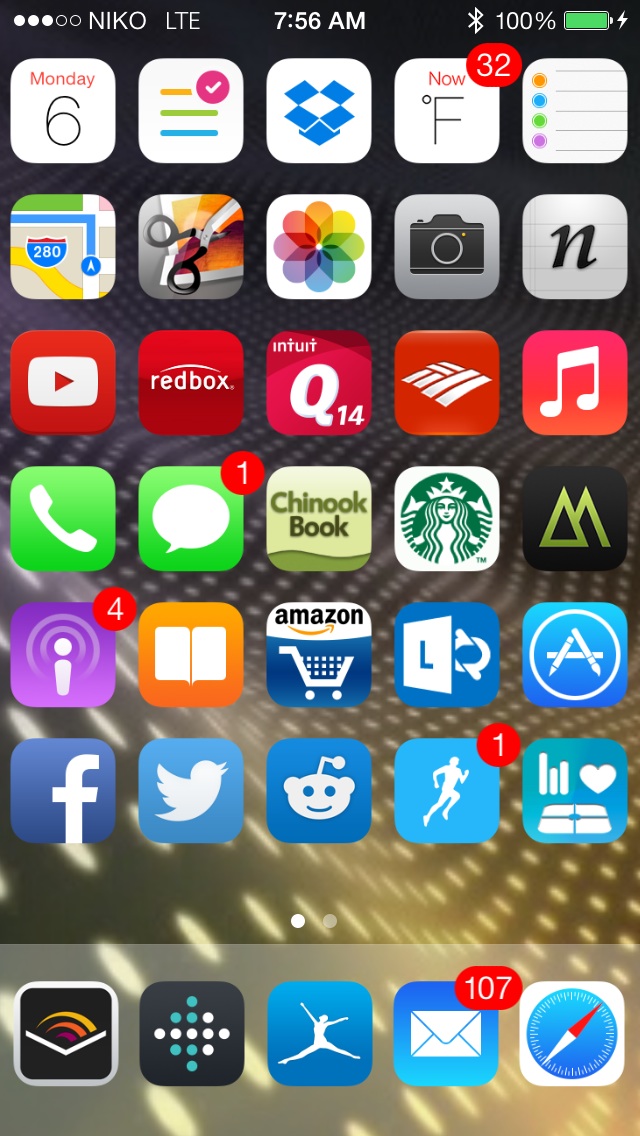Open Podcasts with four new episodes

coord(63,654)
